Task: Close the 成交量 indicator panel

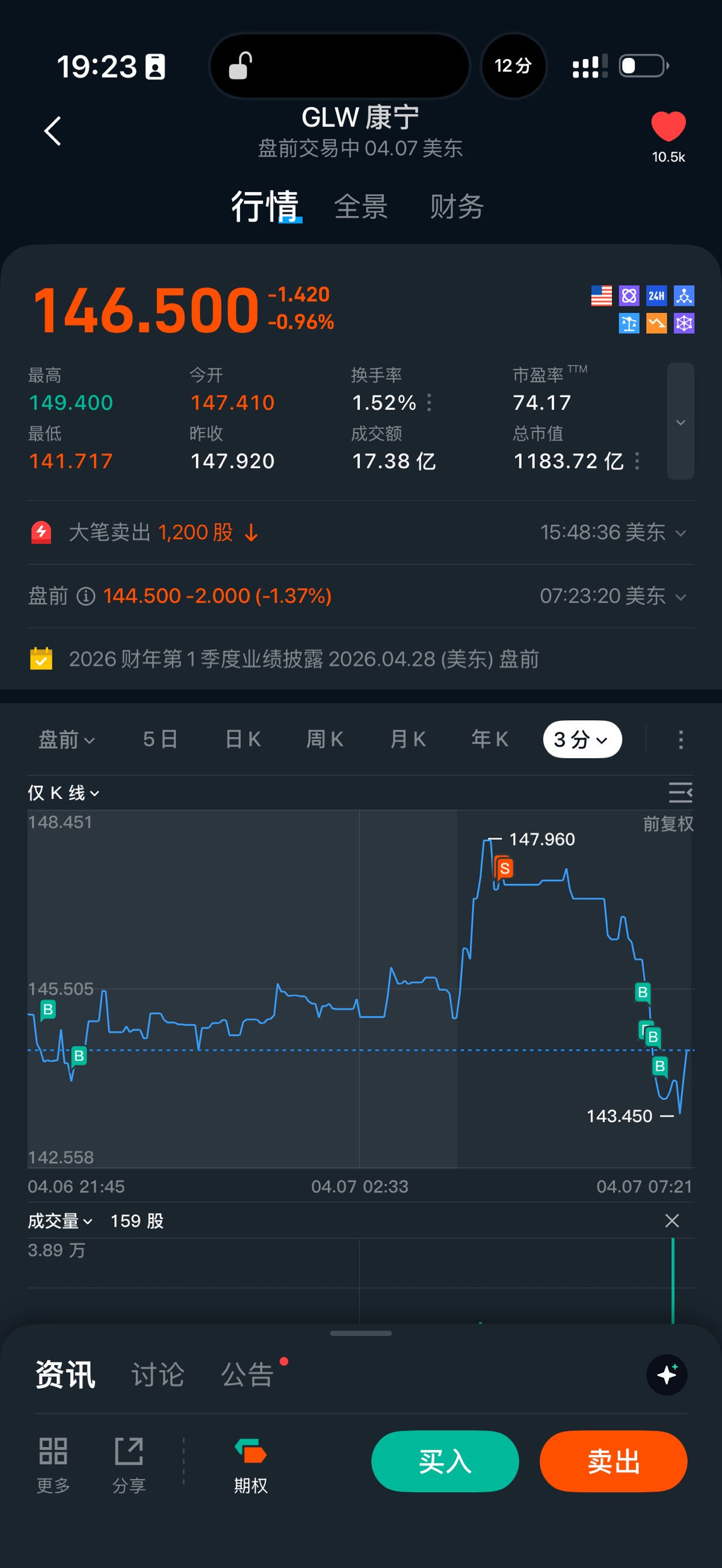Action: 671,1220
